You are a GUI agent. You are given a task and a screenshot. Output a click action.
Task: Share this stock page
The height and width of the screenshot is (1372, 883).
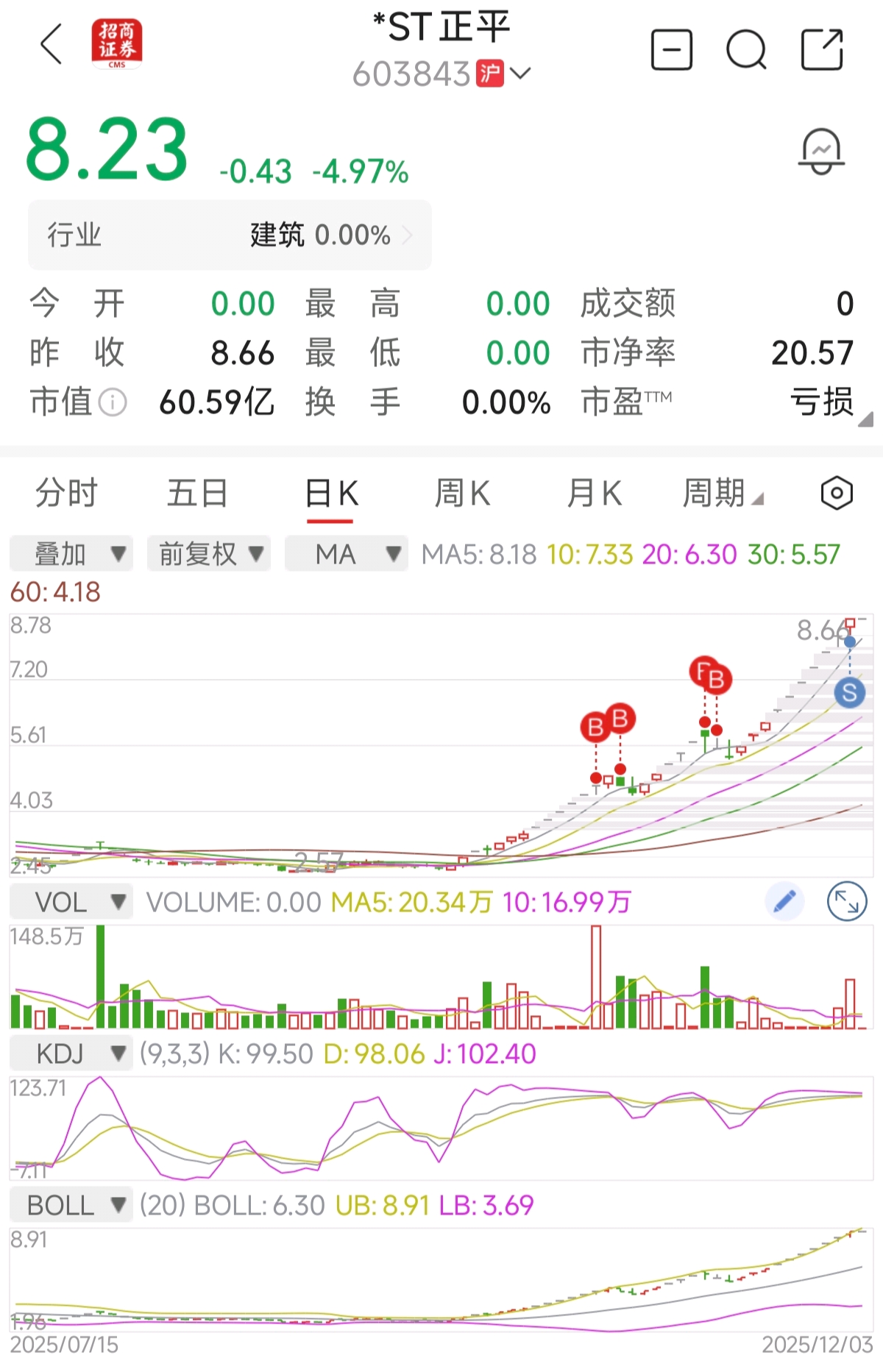coord(822,49)
